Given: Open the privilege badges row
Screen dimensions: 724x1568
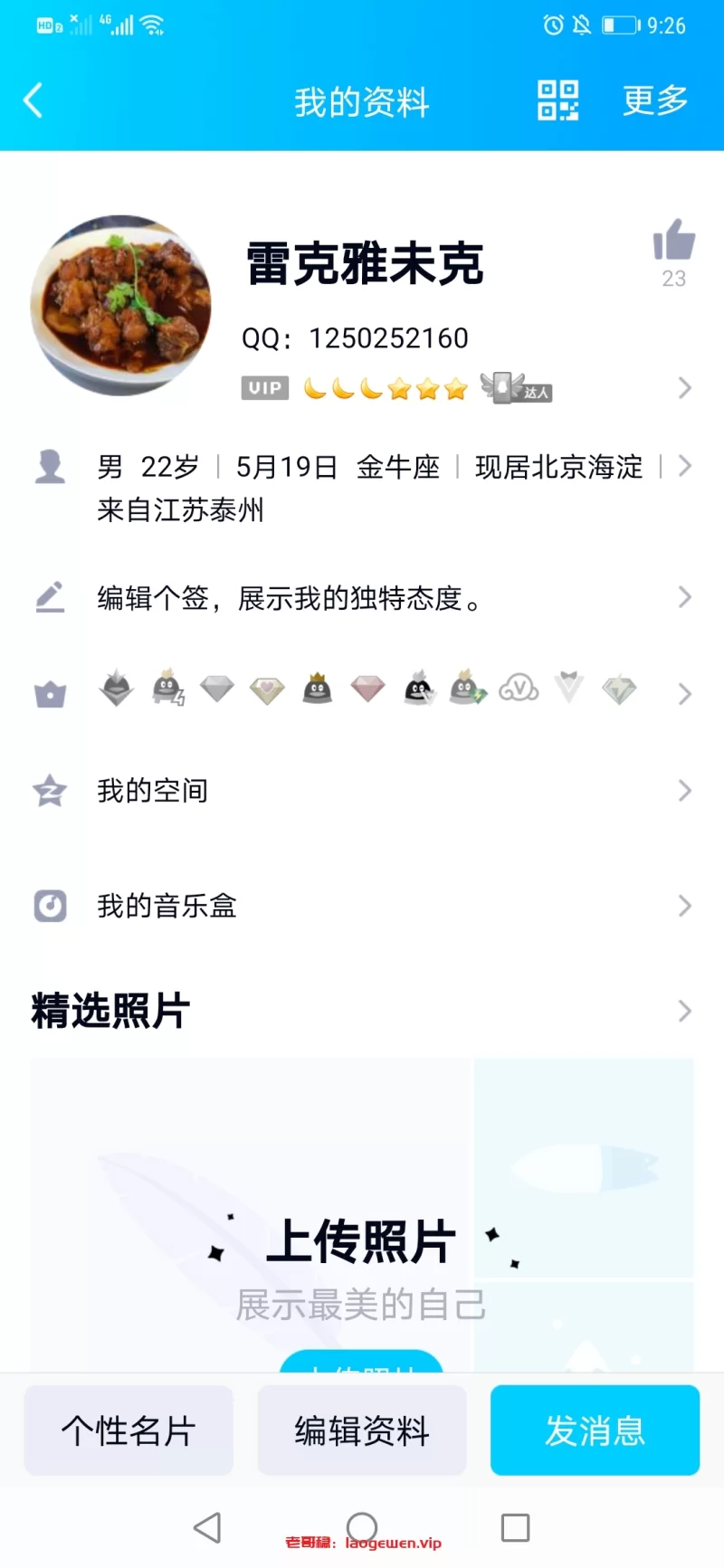Looking at the screenshot, I should 362,692.
